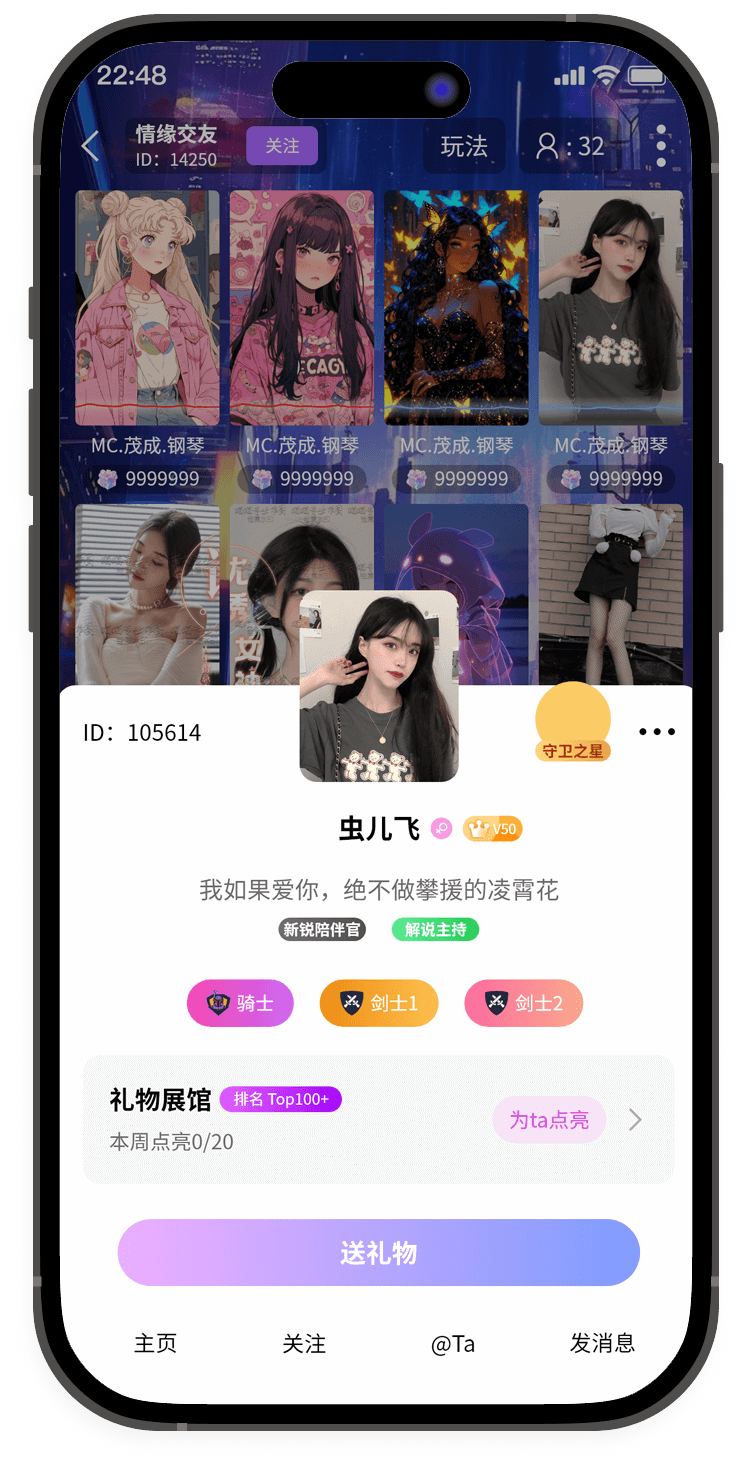Open the 玩法 gameplay guide
Image resolution: width=745 pixels, height=1467 pixels.
pyautogui.click(x=464, y=146)
